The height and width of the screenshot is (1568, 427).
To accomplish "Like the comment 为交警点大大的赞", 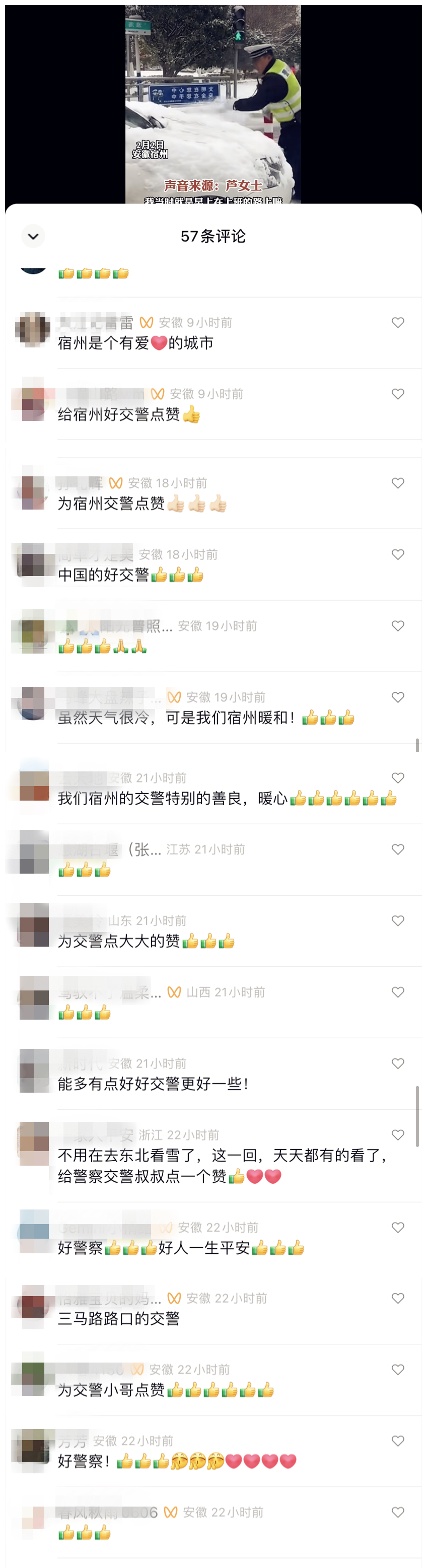I will pyautogui.click(x=397, y=920).
